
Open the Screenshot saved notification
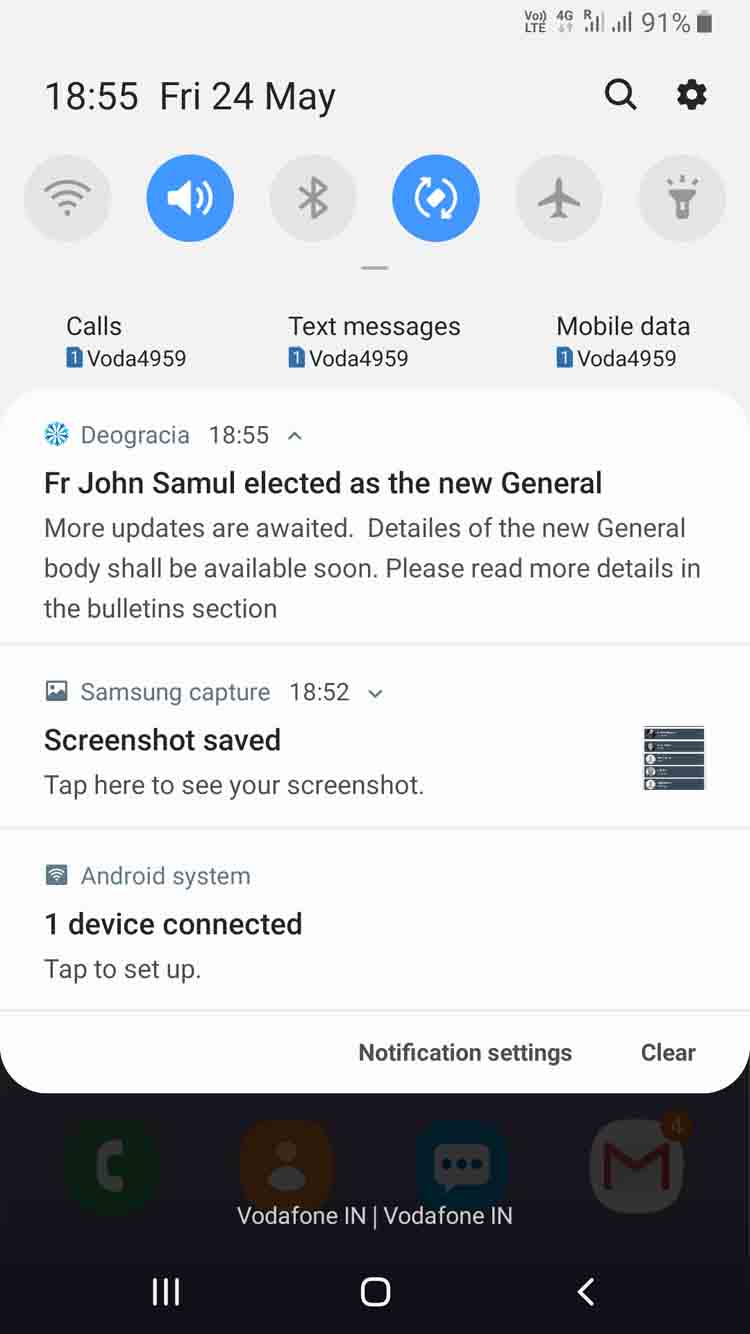[x=375, y=738]
